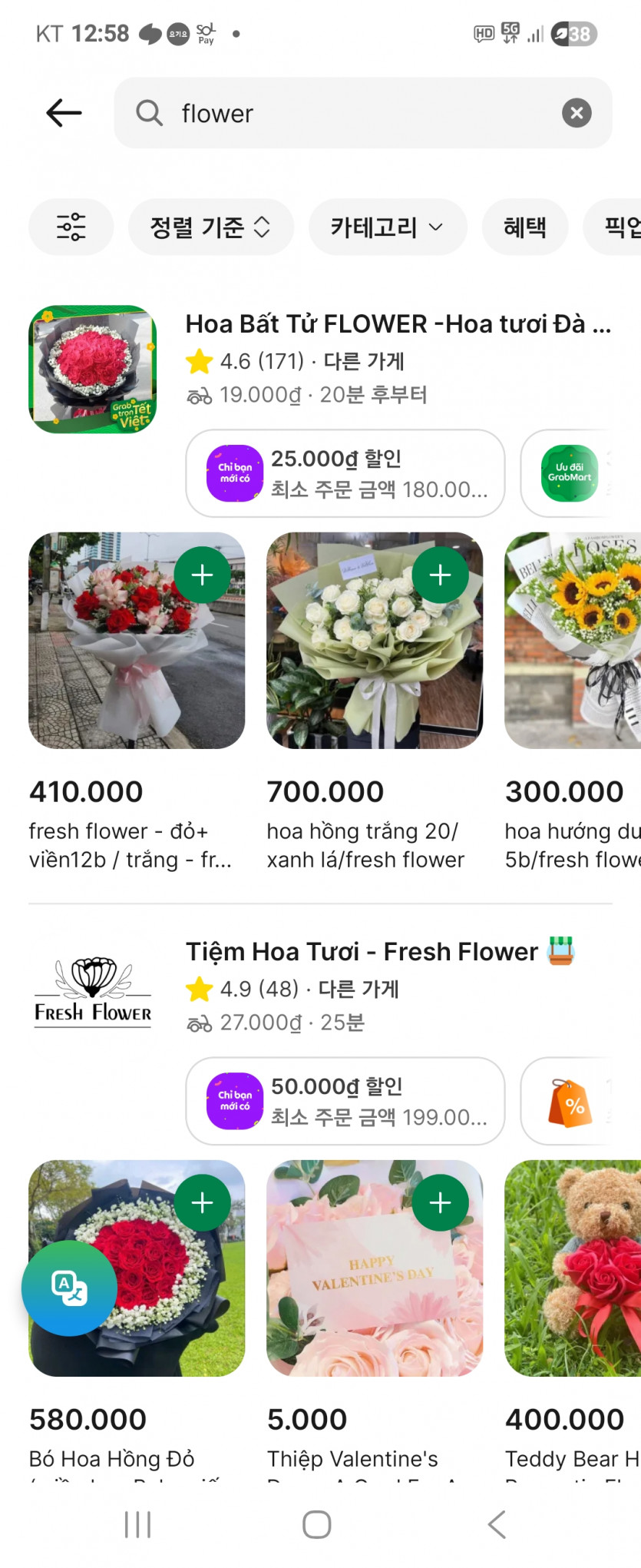The height and width of the screenshot is (1568, 641).
Task: Open the 400.000 Teddy Bear item
Action: [573, 1268]
